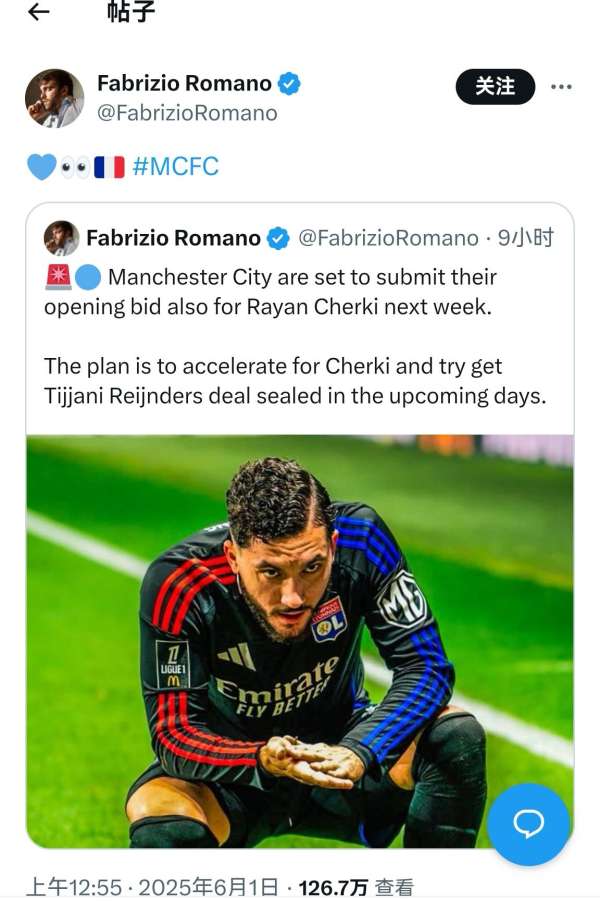
Task: Open the post's three-dot overflow menu
Action: pos(561,87)
